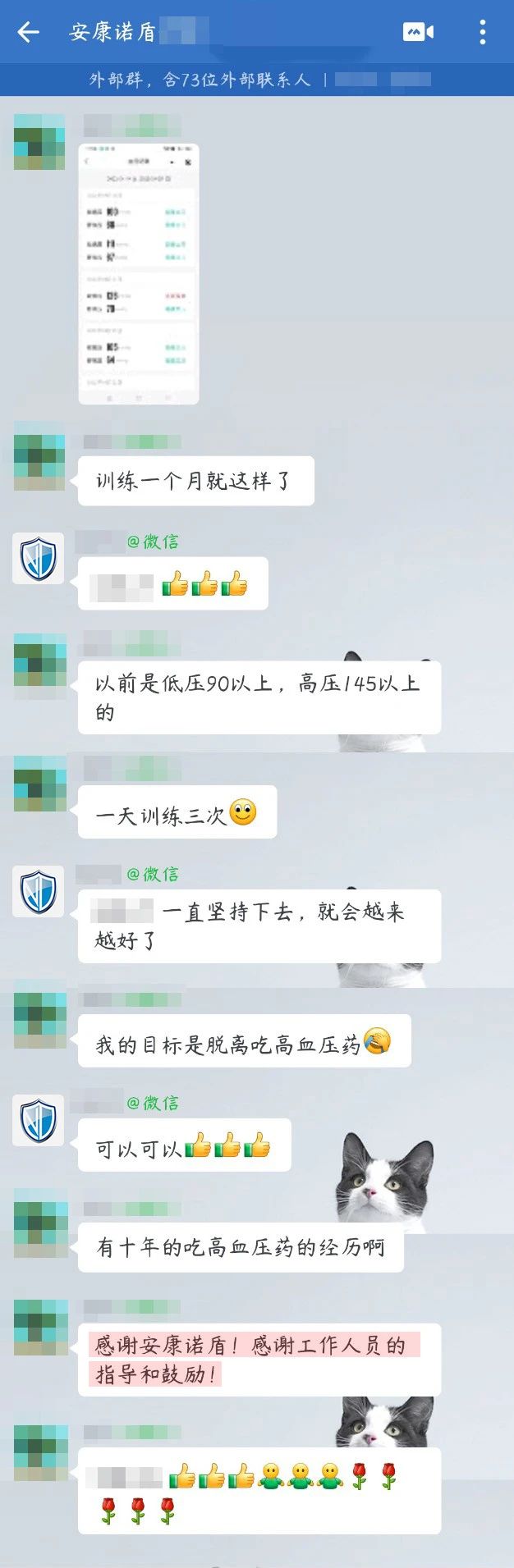The width and height of the screenshot is (514, 1568).
Task: Open the three-dot overflow menu
Action: pos(482,32)
